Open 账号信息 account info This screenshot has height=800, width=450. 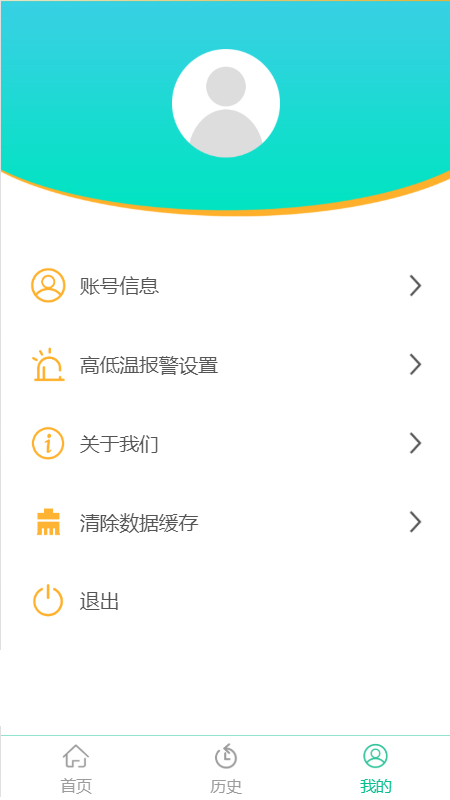226,285
